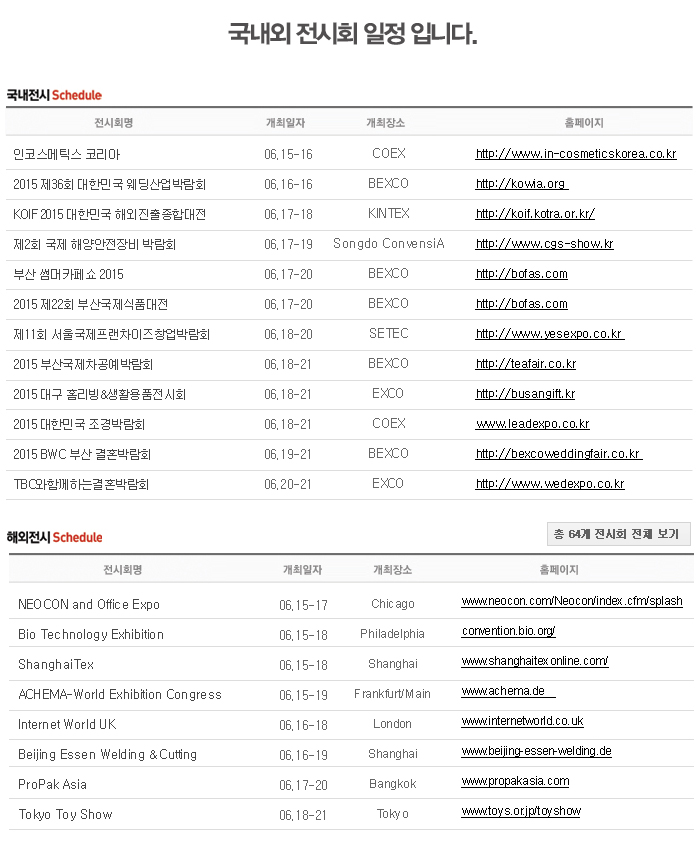This screenshot has height=845, width=700.
Task: Visit the convention.bio.org link
Action: (508, 632)
